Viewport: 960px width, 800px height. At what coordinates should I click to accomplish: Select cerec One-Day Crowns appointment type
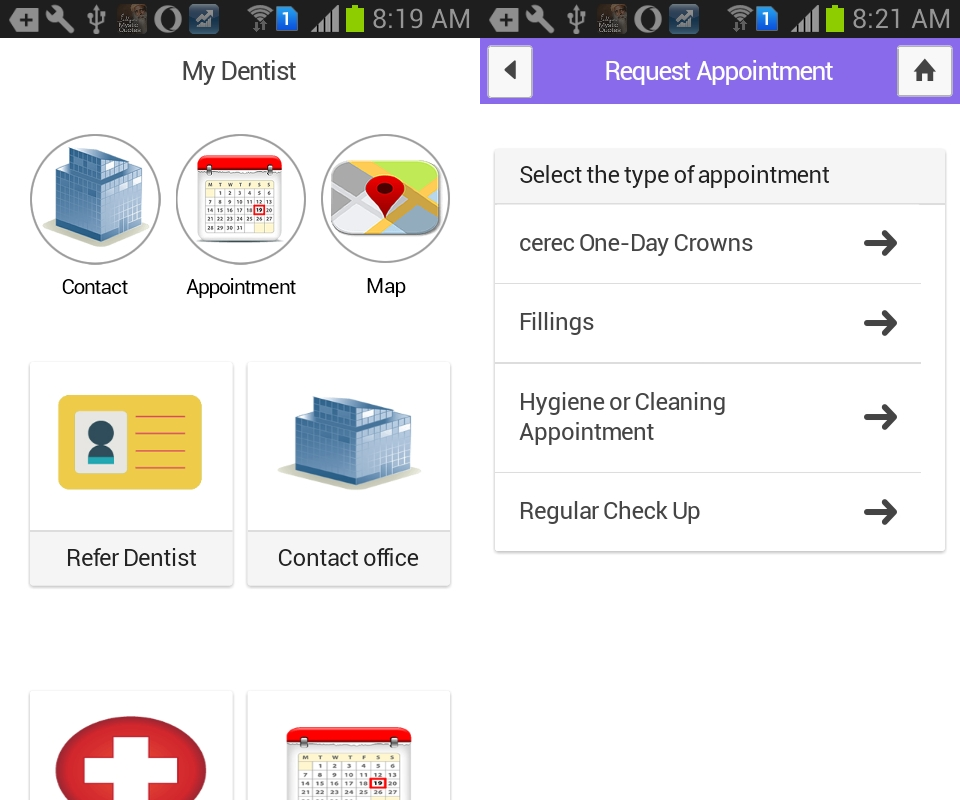(x=708, y=244)
